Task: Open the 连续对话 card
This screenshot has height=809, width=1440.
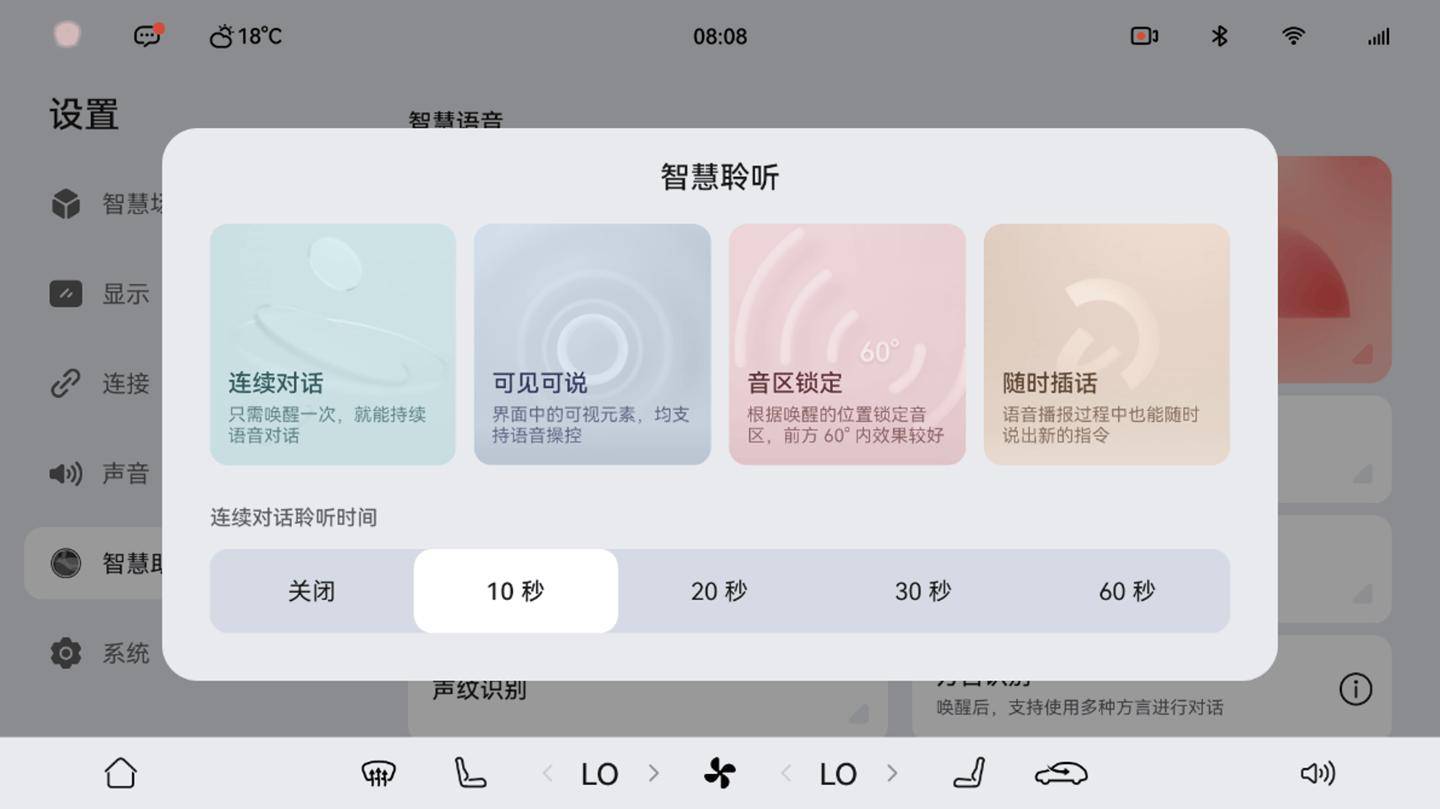Action: point(332,344)
